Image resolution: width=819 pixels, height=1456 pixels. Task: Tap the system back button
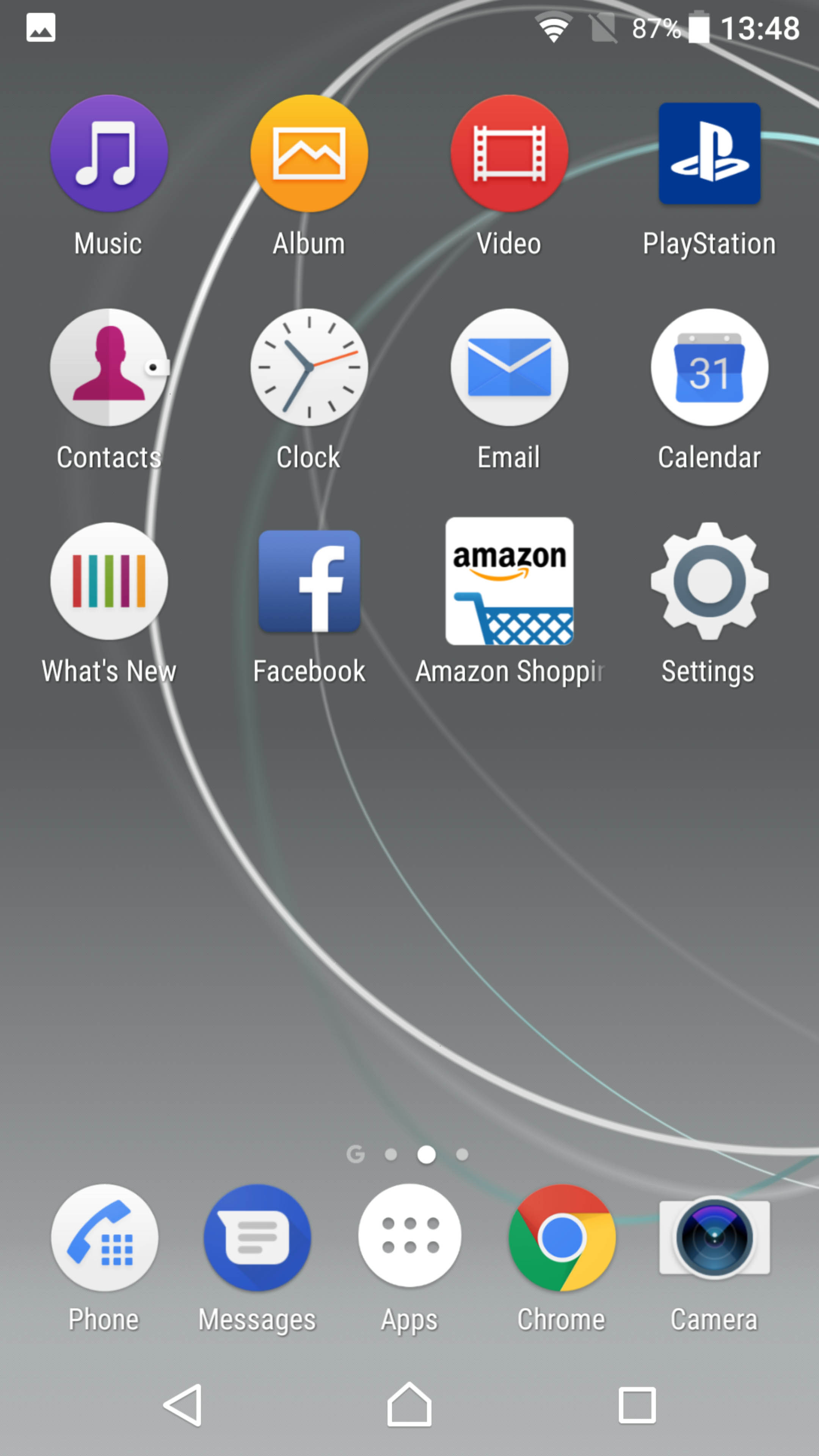(x=182, y=1404)
